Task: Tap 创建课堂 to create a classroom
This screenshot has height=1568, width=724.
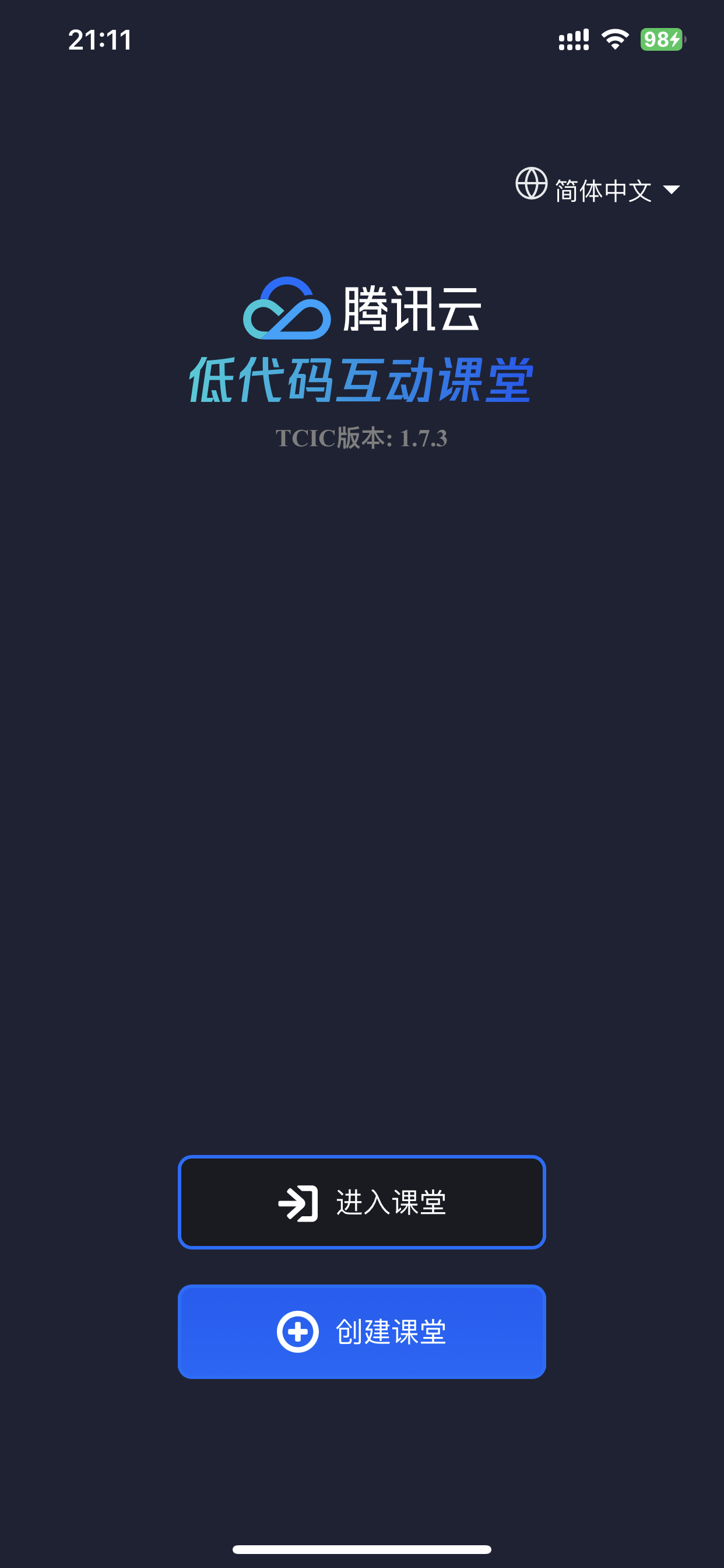Action: tap(361, 1331)
